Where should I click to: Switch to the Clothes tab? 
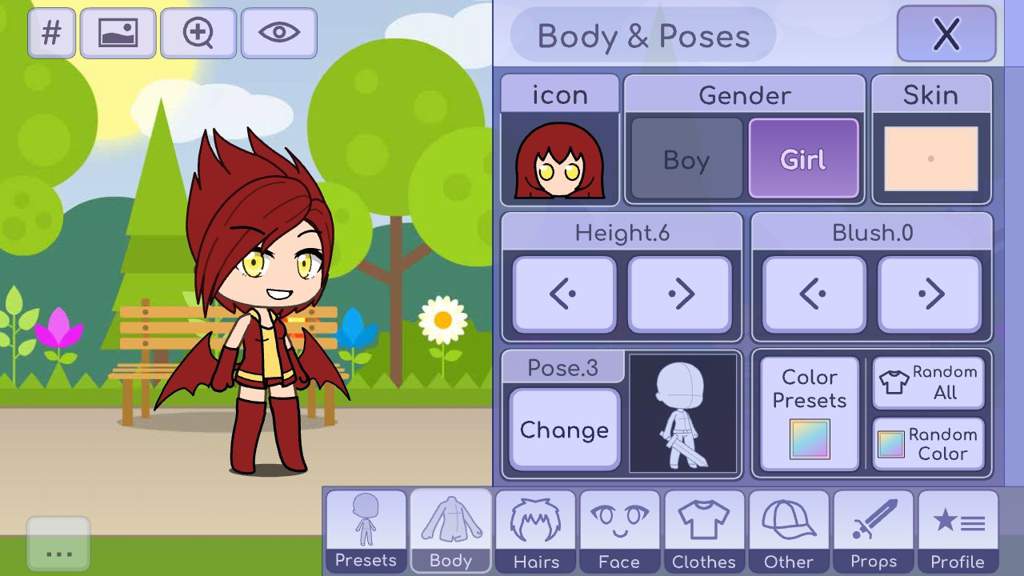click(x=703, y=531)
